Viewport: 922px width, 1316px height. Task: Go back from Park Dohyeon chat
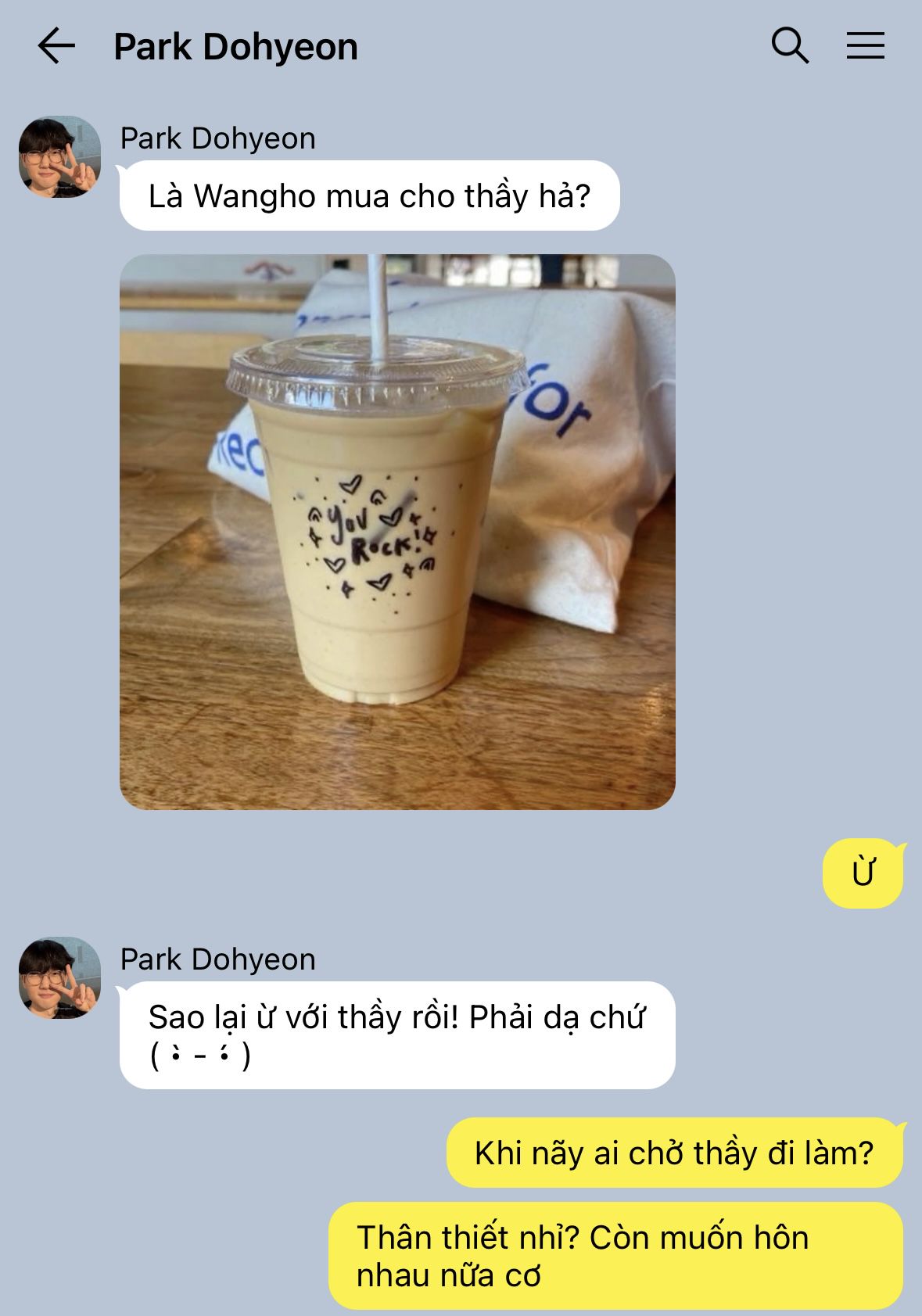coord(56,46)
